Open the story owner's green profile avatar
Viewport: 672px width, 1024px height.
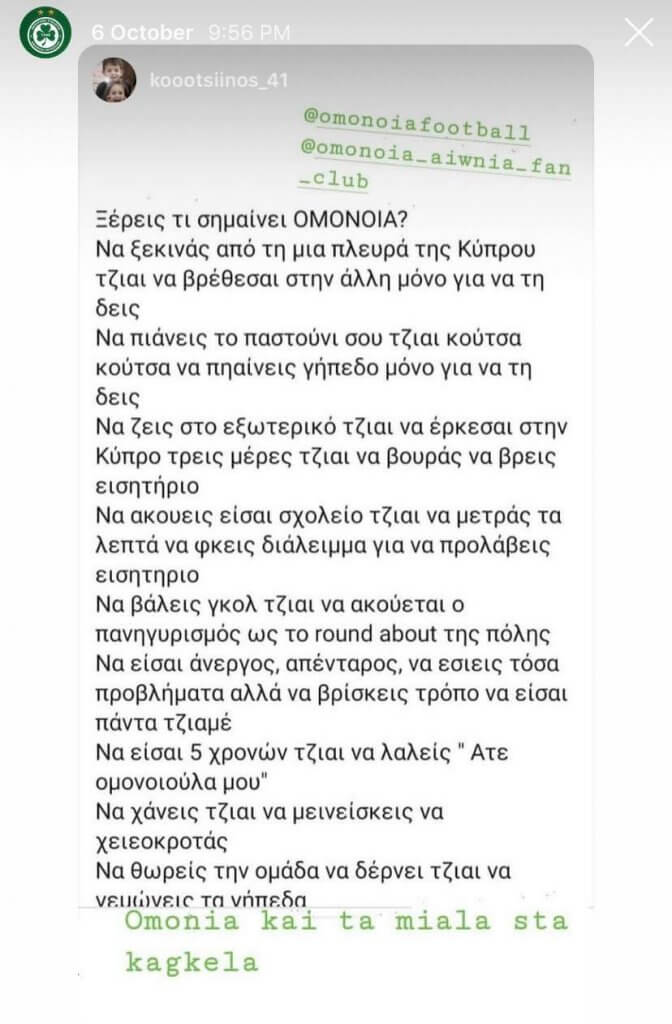pyautogui.click(x=45, y=32)
